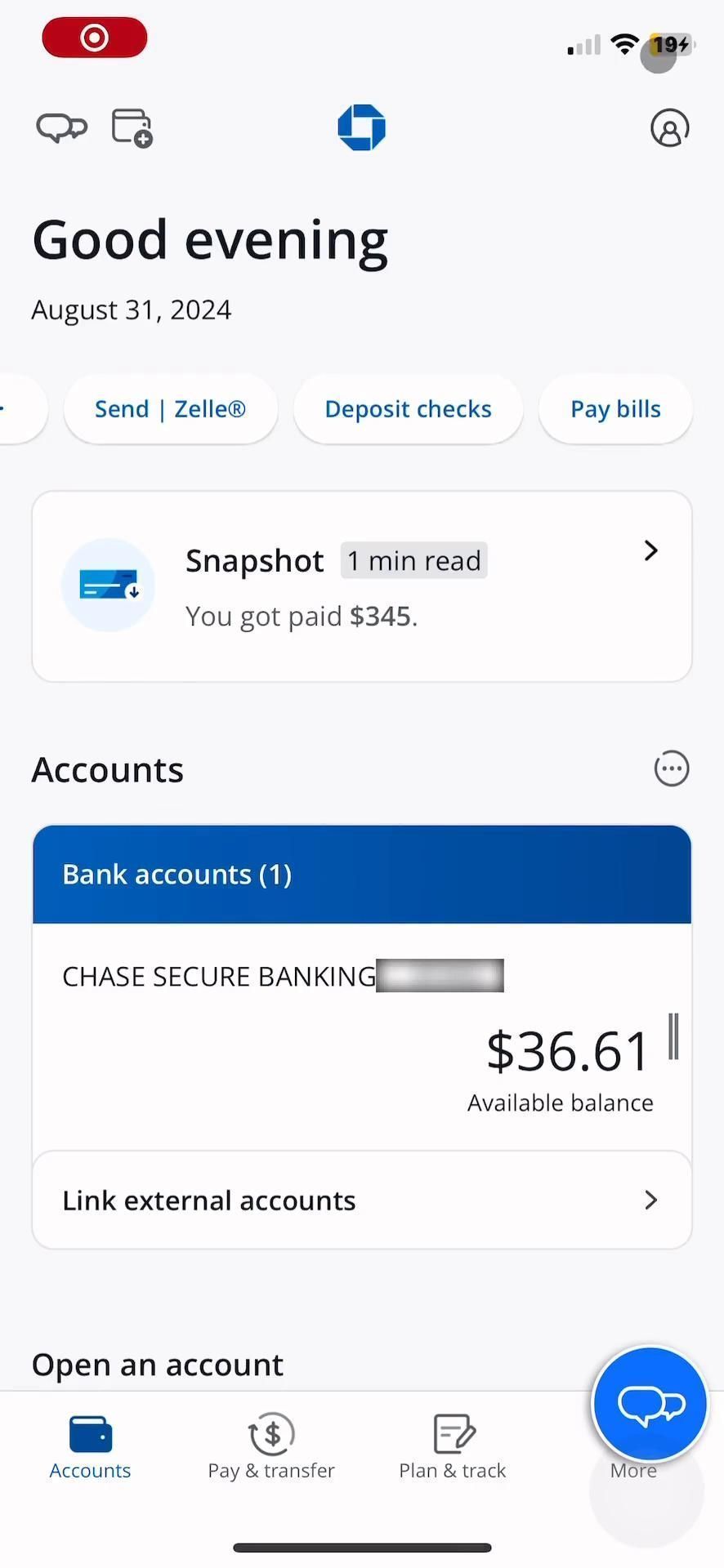
Task: Return to the Target app via the status pill
Action: [95, 38]
